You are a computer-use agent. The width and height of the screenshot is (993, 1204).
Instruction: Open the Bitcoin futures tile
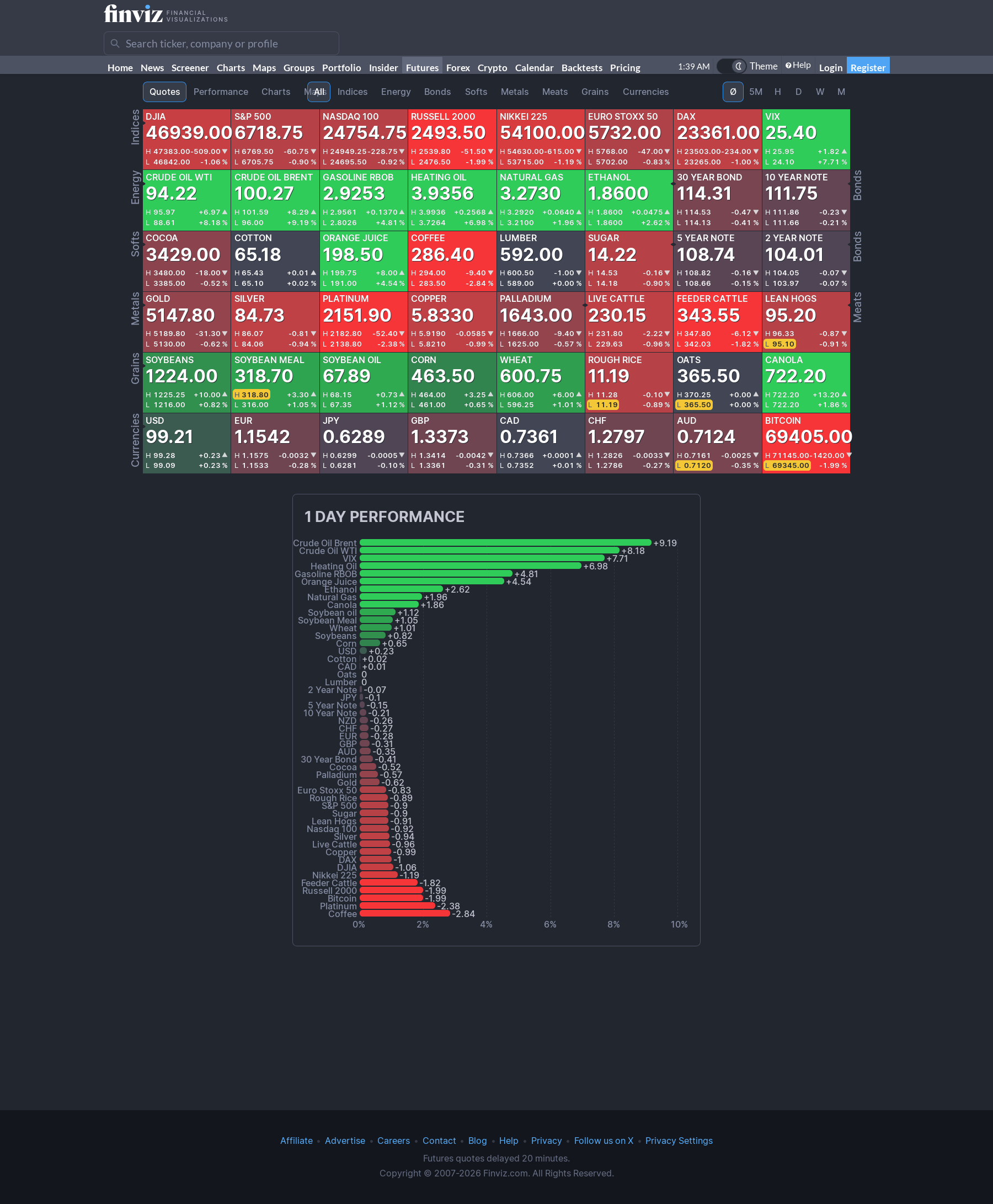(x=805, y=442)
